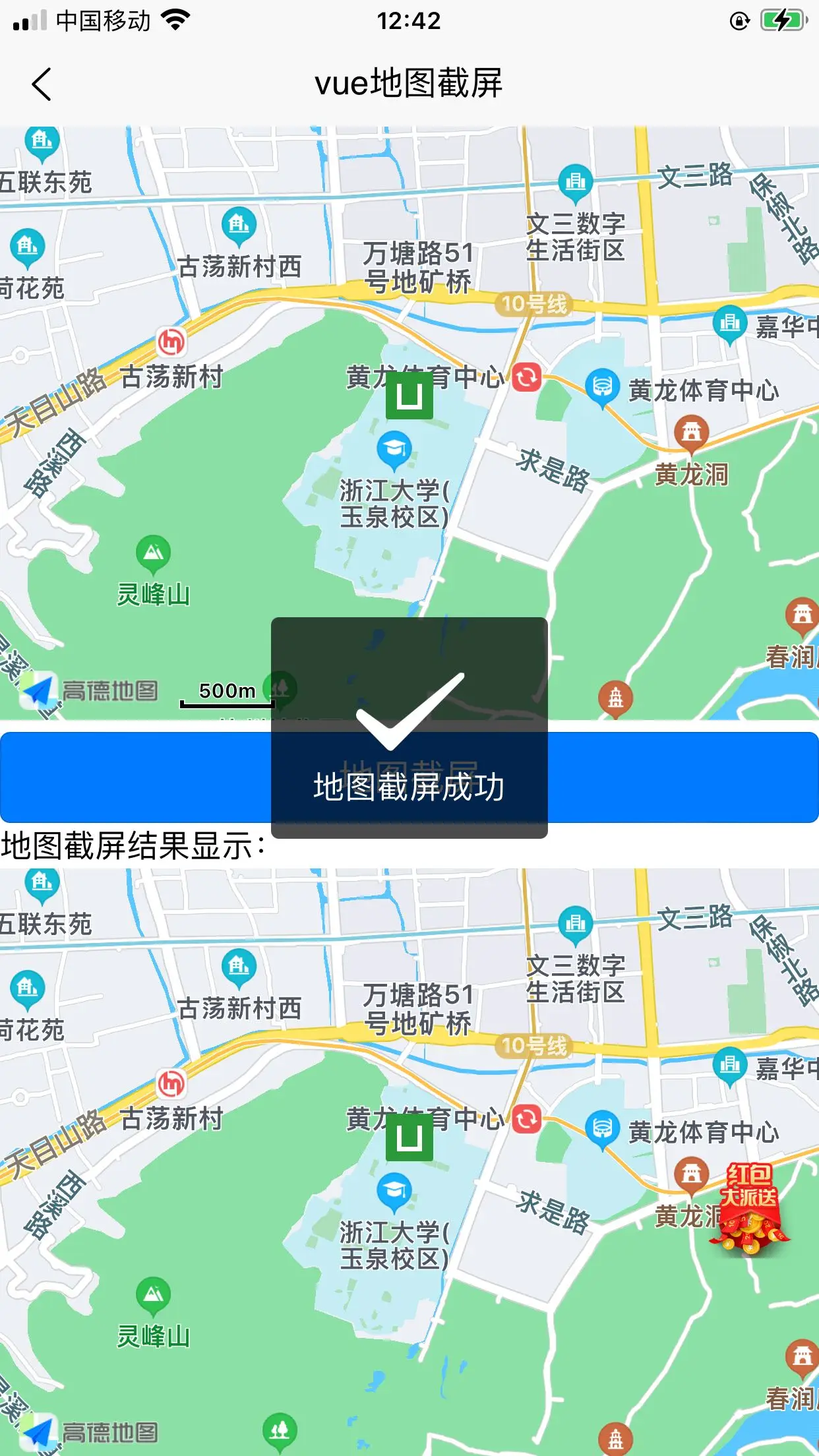The height and width of the screenshot is (1456, 819).
Task: Open 灵峰山 mountain marker
Action: (153, 553)
